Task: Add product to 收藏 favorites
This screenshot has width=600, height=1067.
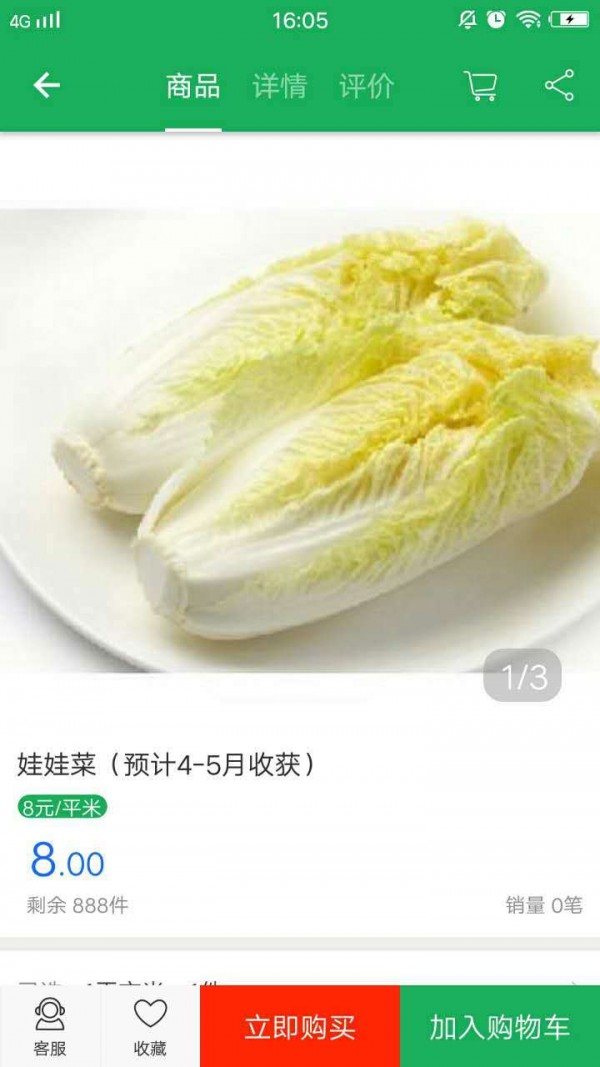Action: [150, 1027]
